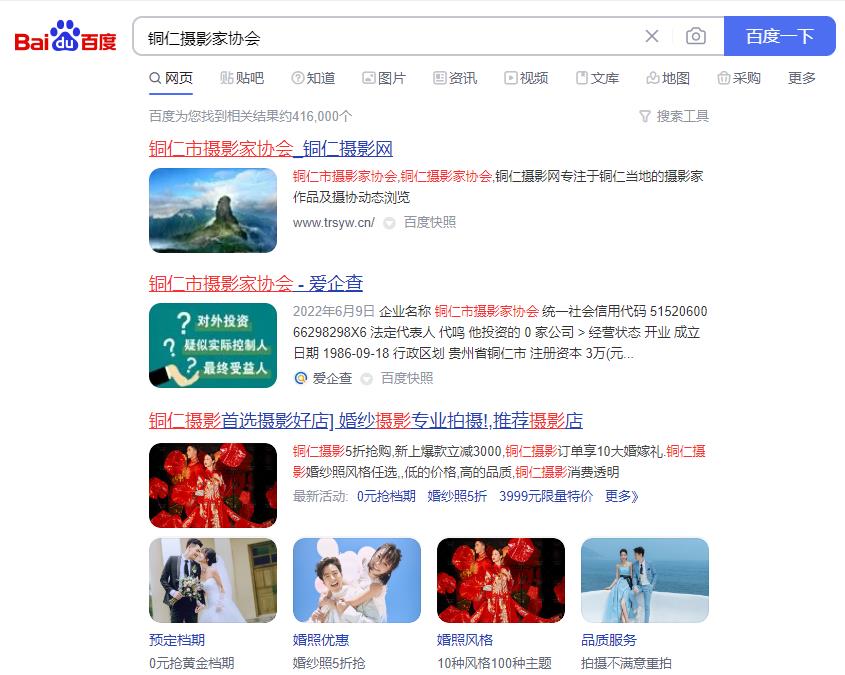The height and width of the screenshot is (675, 845).
Task: Go to Baidu homepage via logo
Action: [66, 38]
